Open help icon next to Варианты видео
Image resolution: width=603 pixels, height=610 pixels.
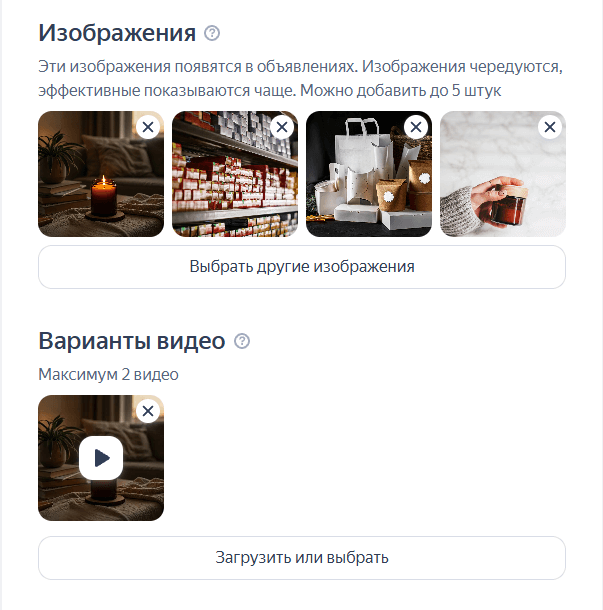(241, 341)
